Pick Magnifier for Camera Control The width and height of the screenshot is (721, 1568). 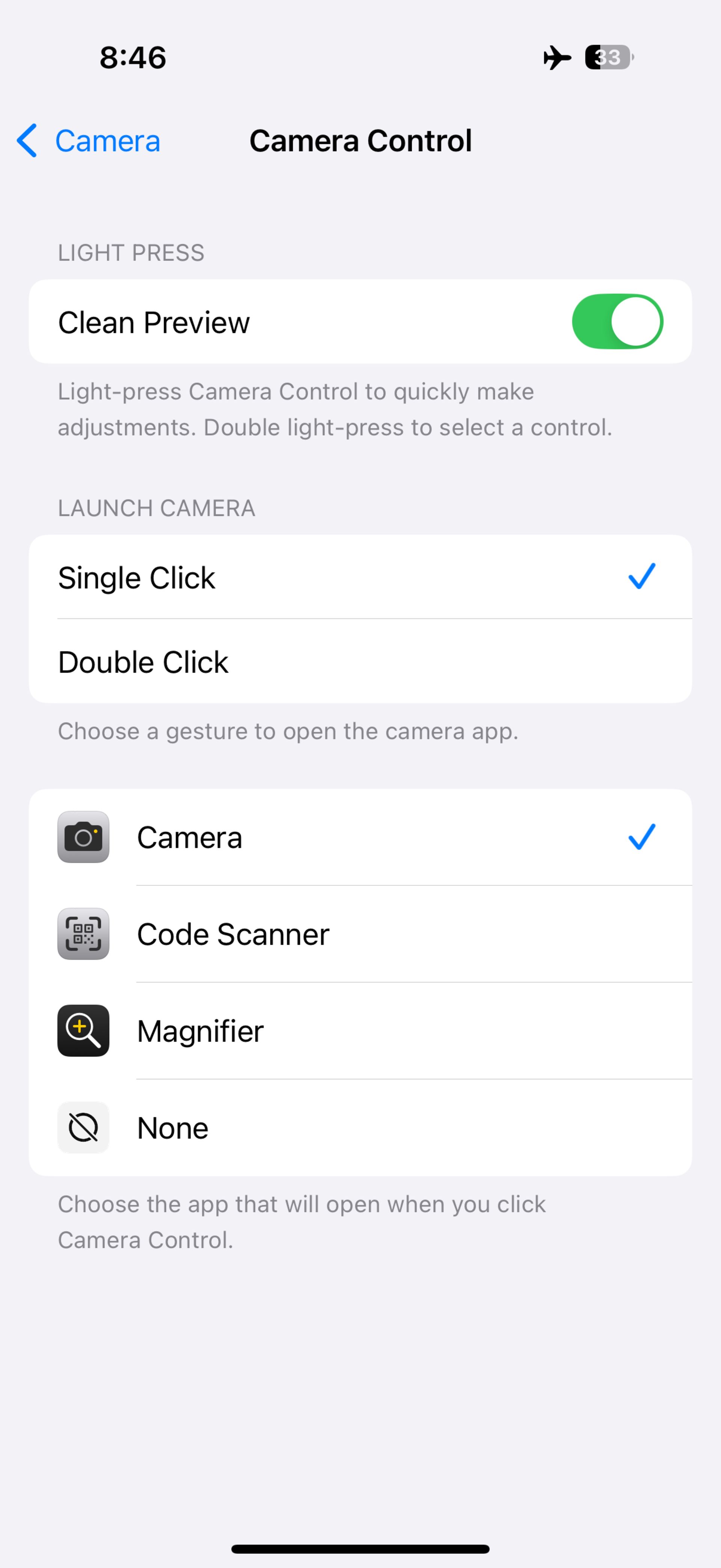click(360, 1030)
